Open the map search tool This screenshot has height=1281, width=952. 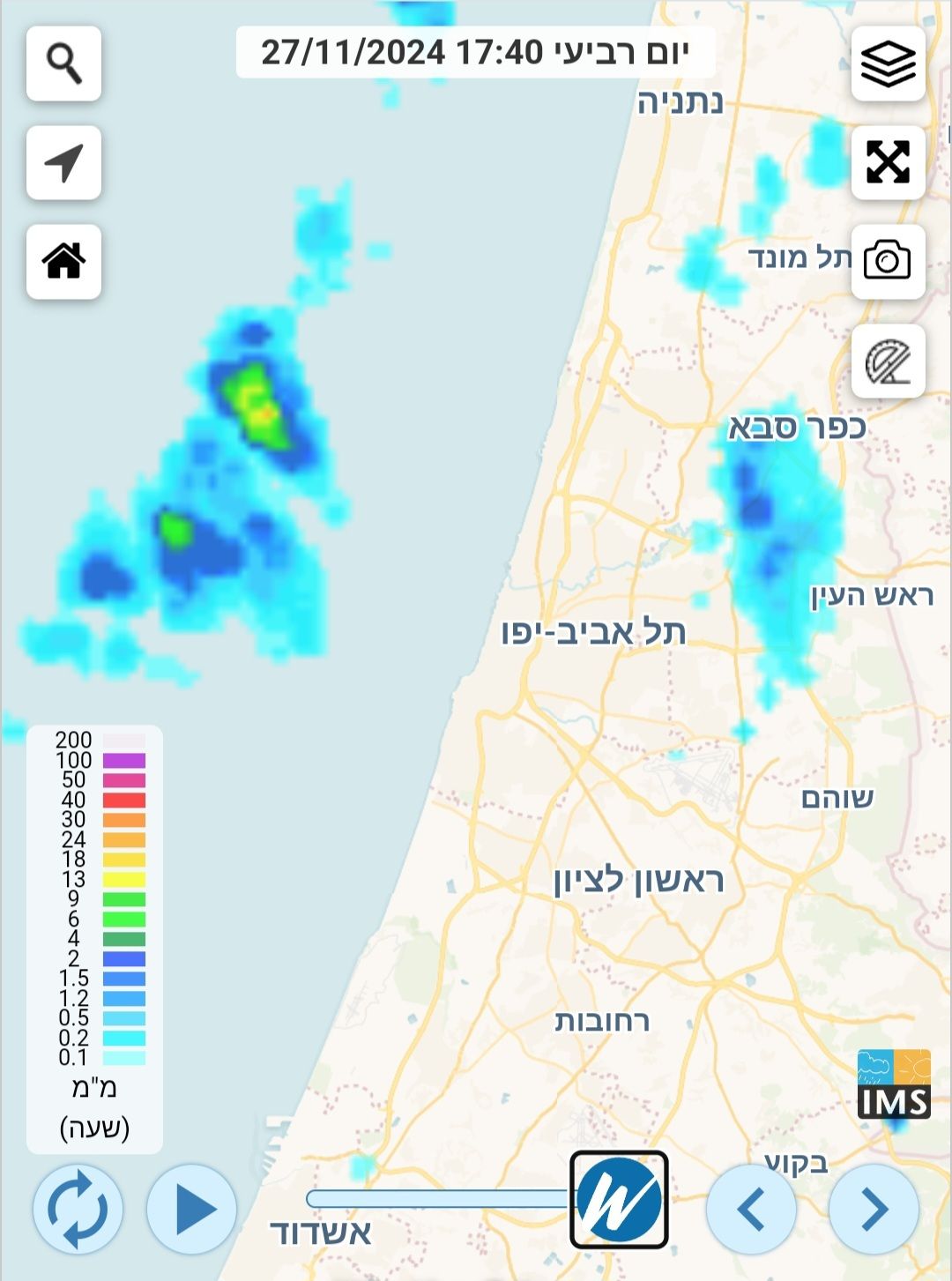tap(63, 63)
